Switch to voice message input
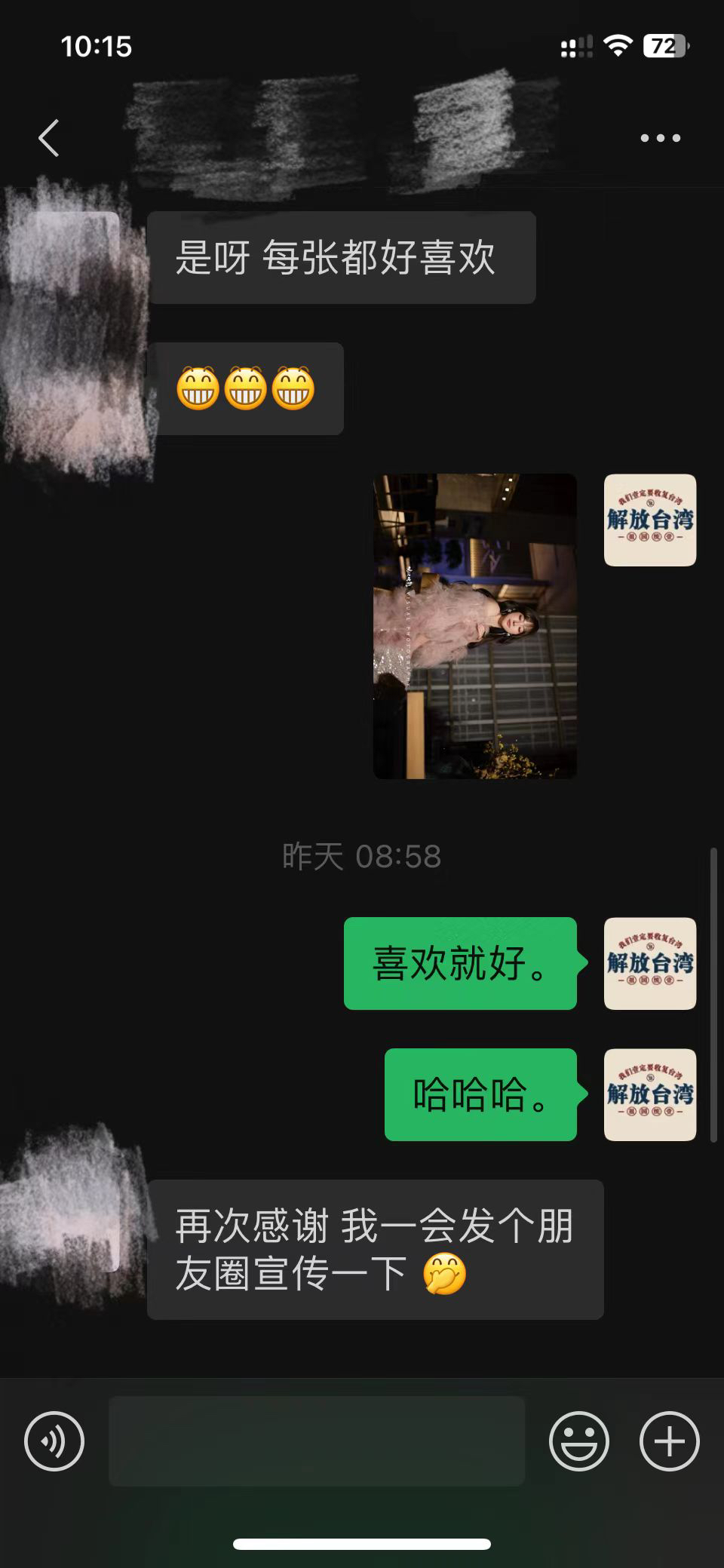 tap(54, 1441)
